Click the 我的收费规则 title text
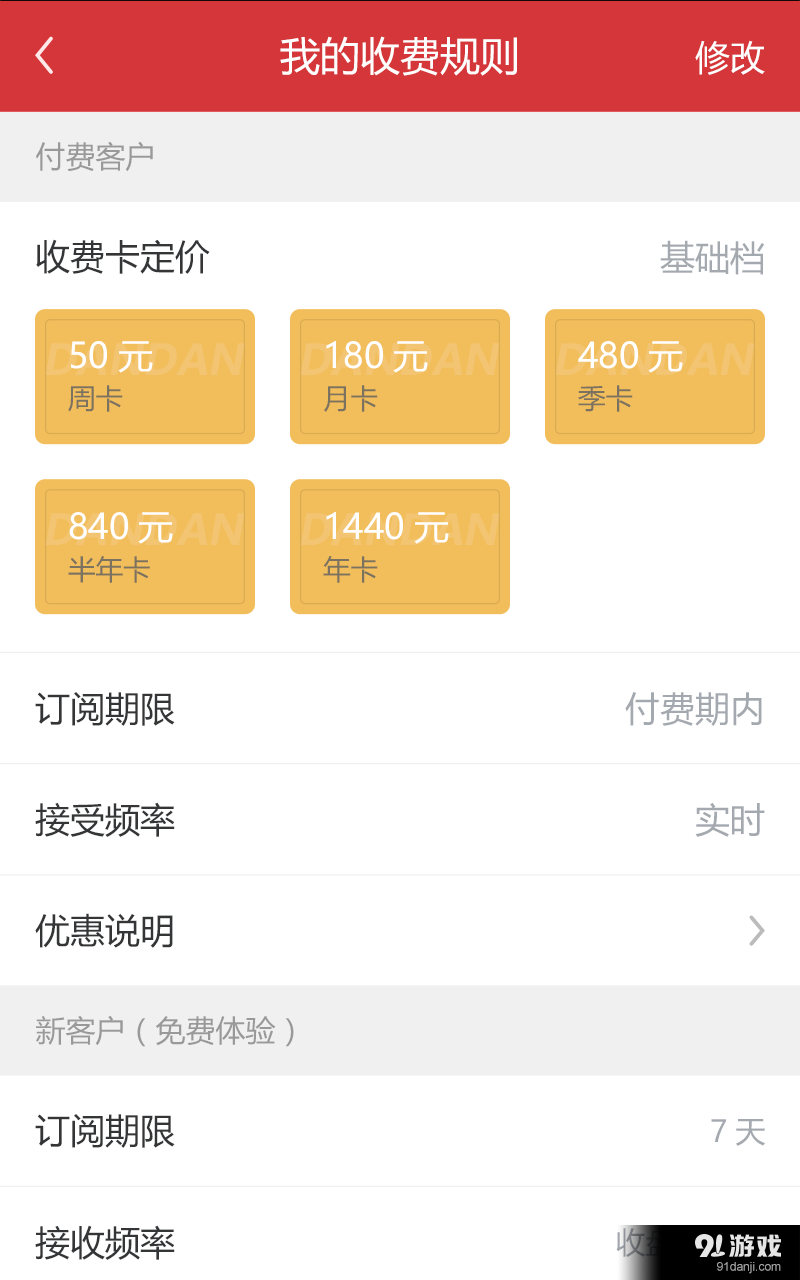The height and width of the screenshot is (1280, 800). pos(400,57)
